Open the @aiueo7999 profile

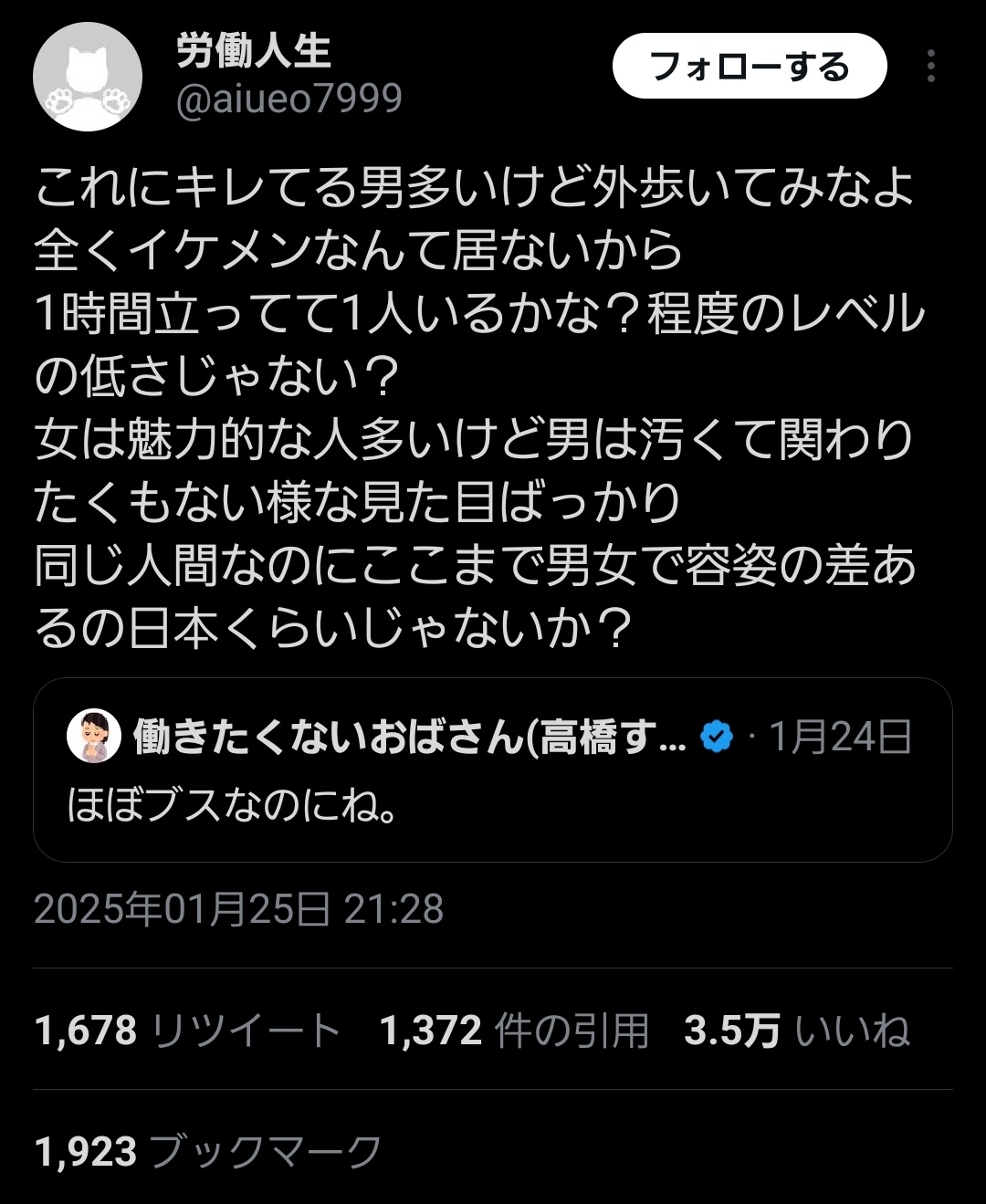tap(288, 99)
